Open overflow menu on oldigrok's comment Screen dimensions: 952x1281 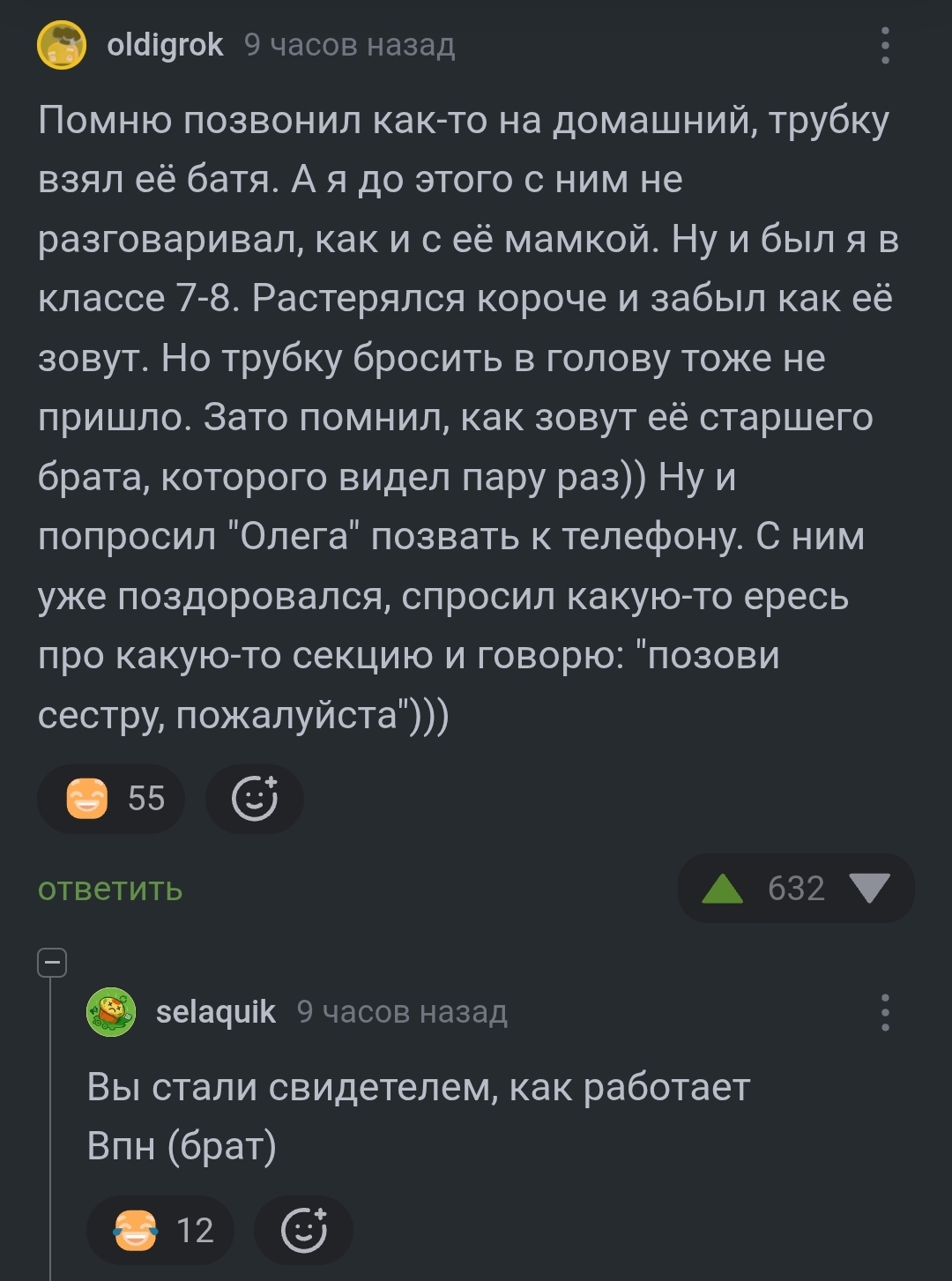pos(885,45)
